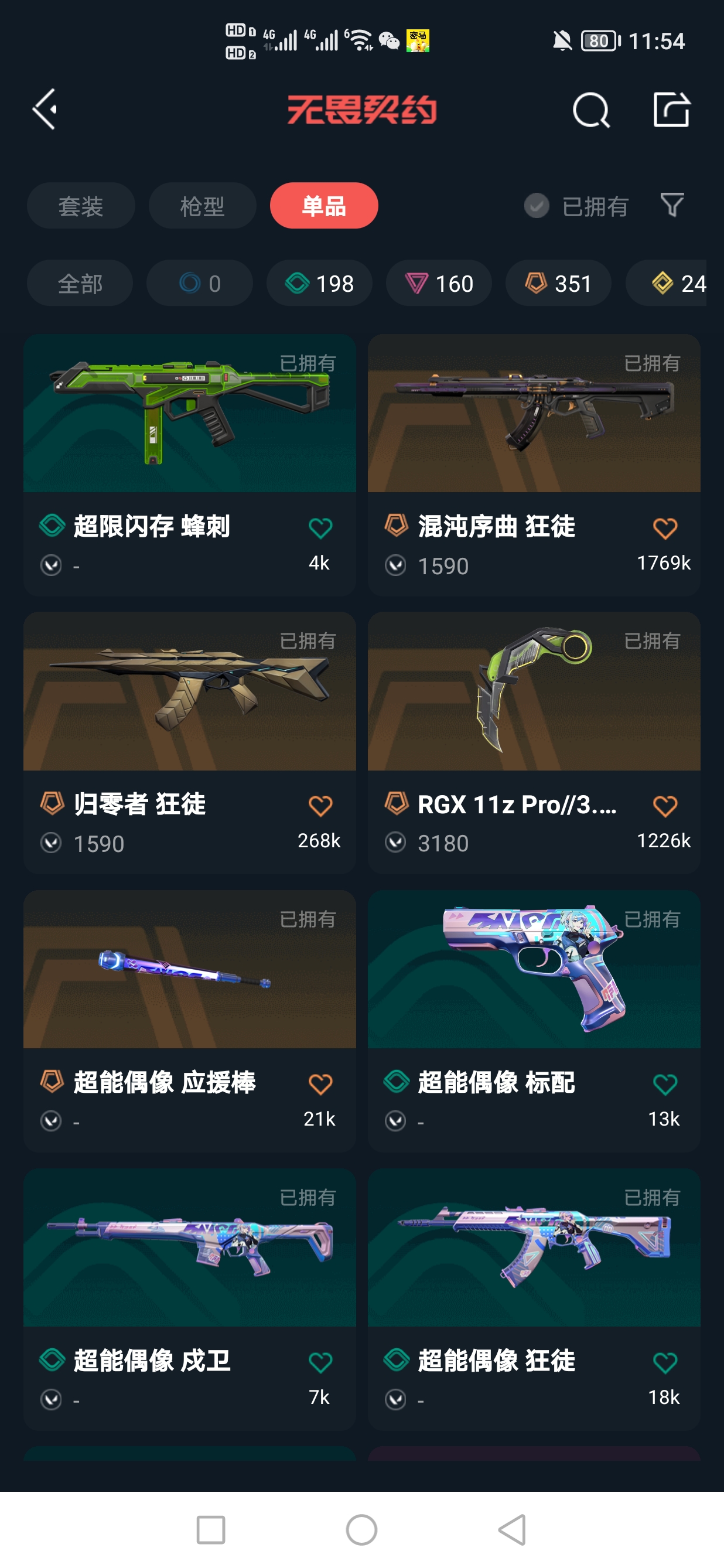Open the search function
724x1568 pixels.
pos(589,110)
